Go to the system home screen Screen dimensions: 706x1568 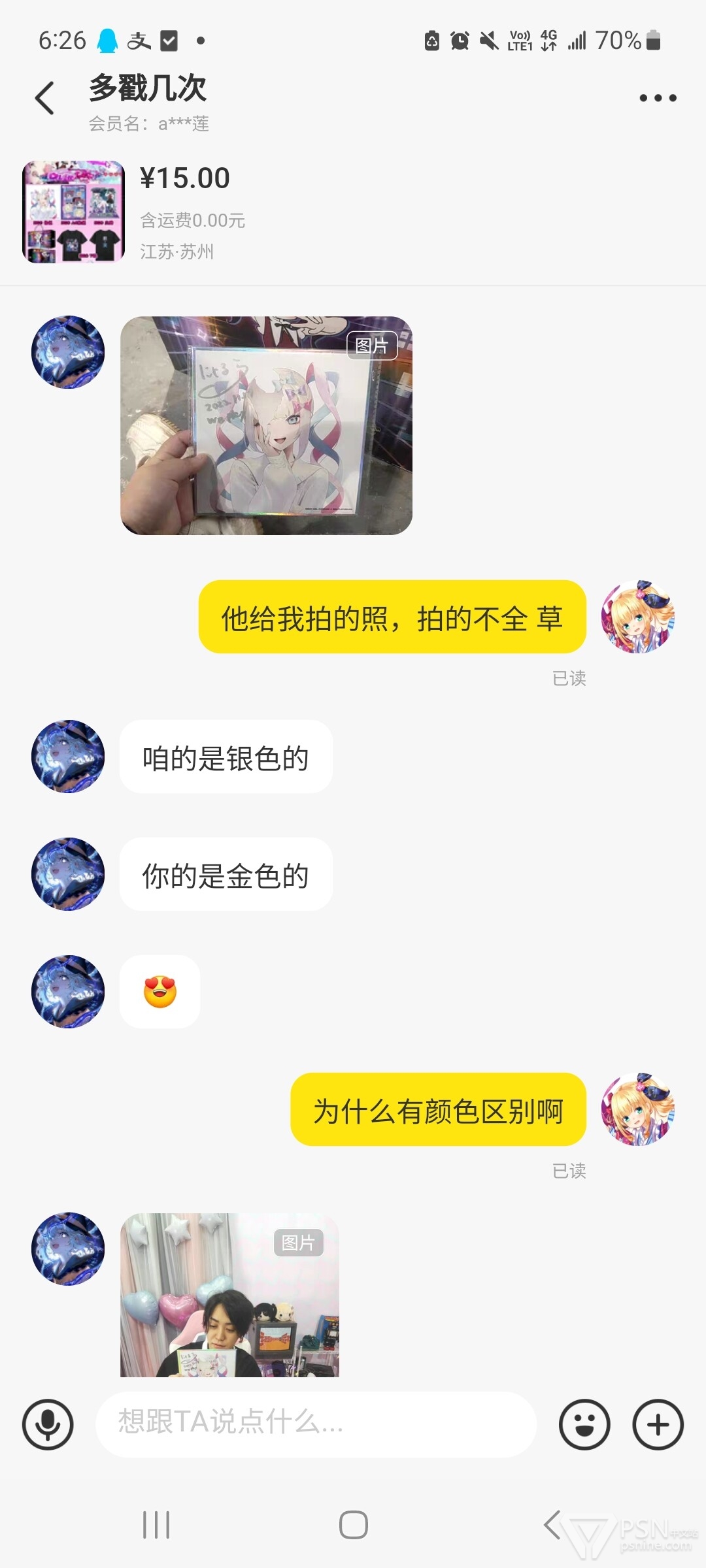coord(353,1525)
